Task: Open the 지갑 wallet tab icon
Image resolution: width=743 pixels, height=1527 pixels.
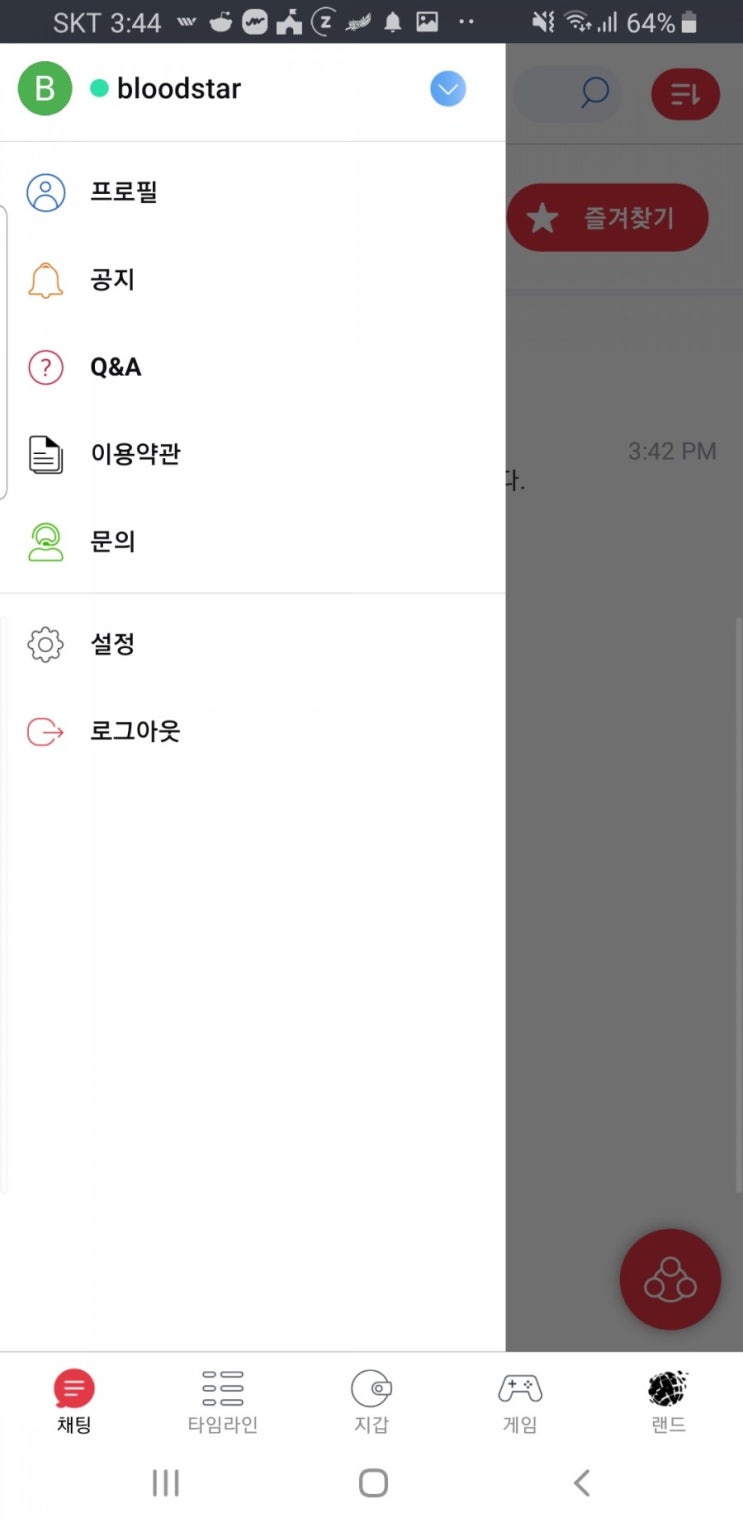Action: tap(371, 1388)
